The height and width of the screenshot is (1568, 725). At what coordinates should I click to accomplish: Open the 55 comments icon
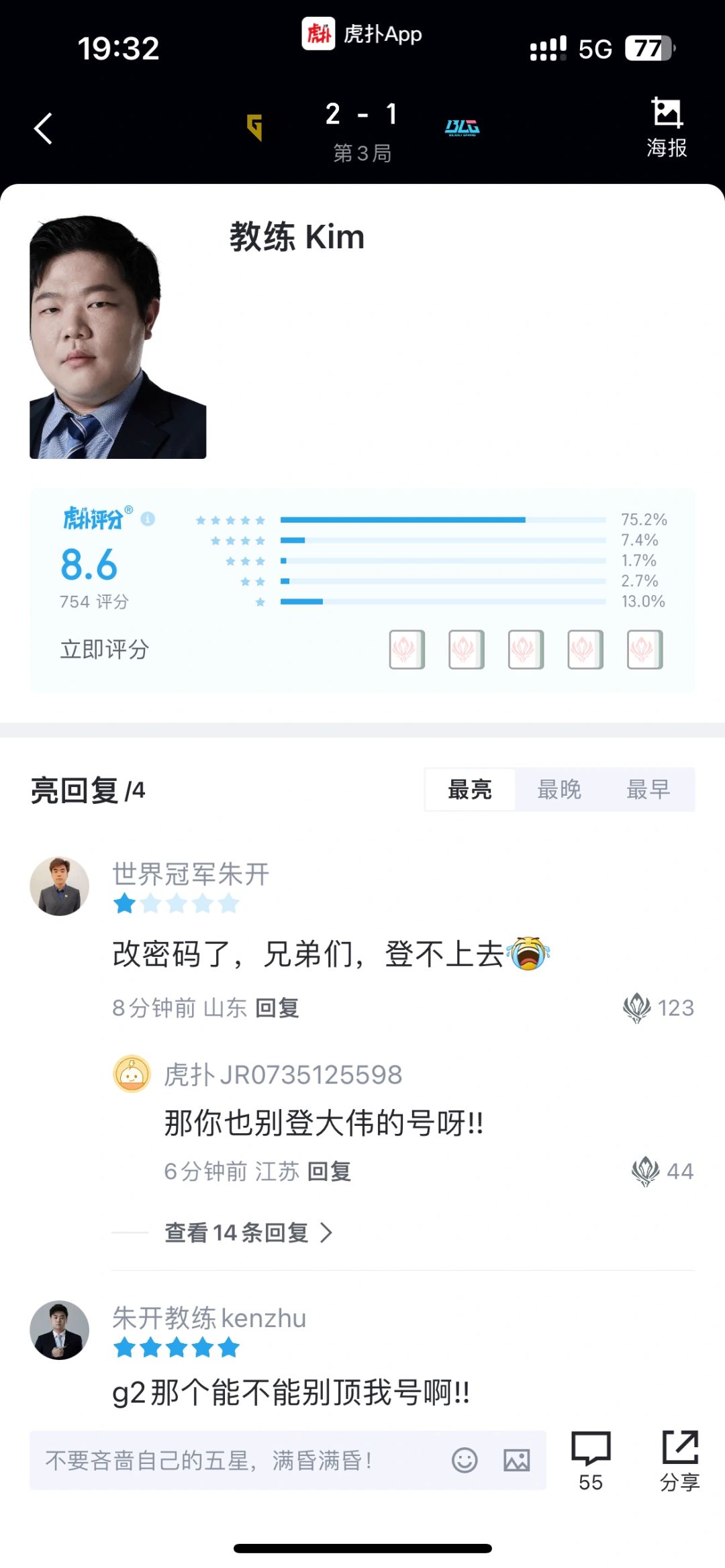tap(591, 1460)
